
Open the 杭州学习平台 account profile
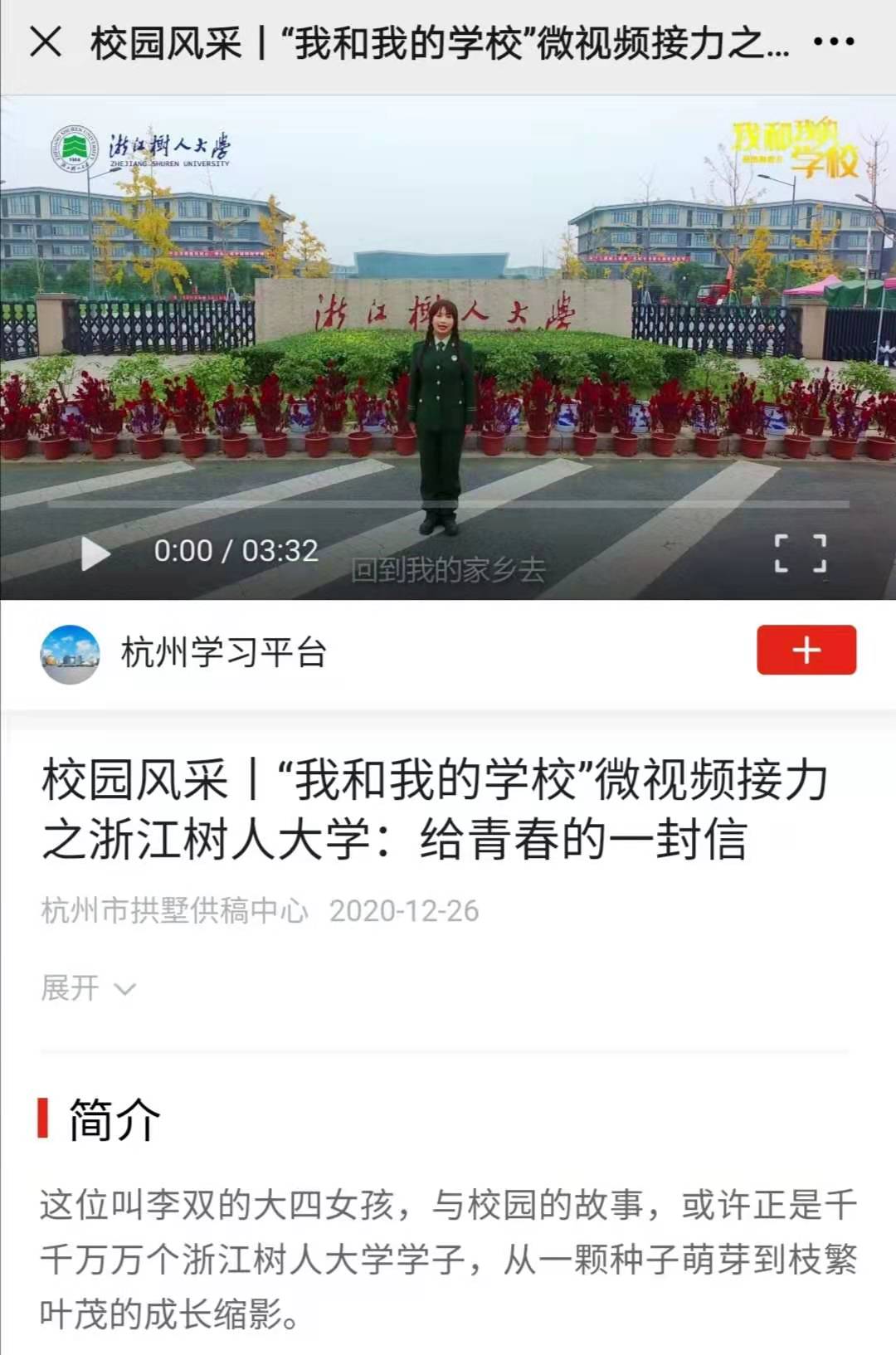(x=222, y=653)
